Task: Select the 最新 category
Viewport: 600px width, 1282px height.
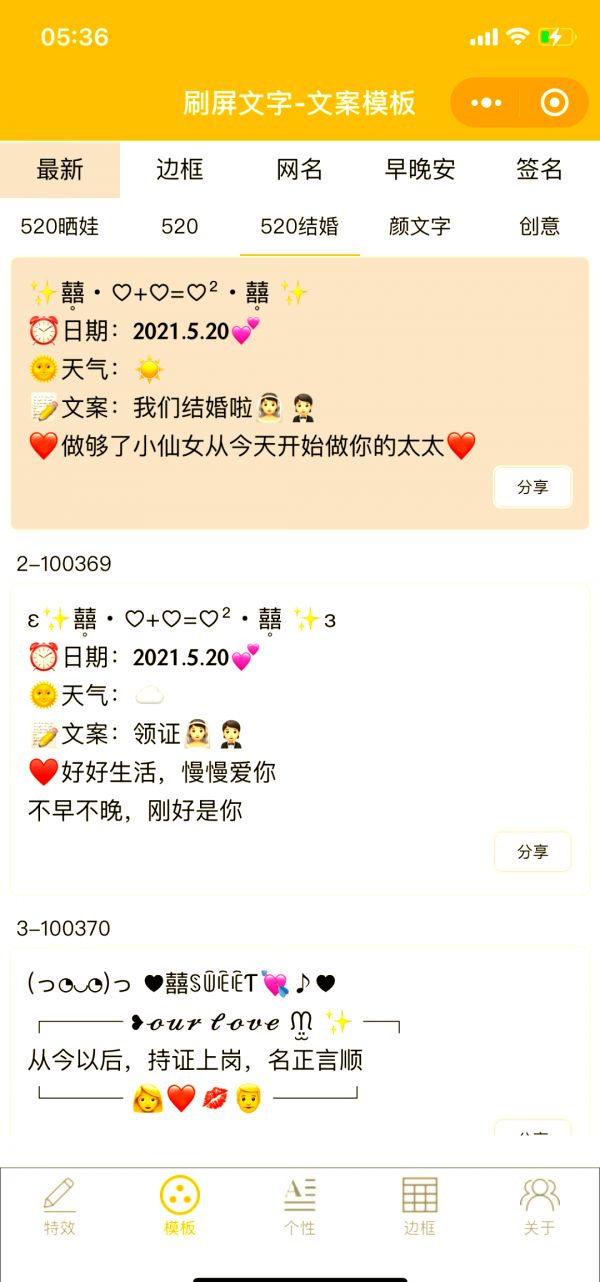Action: point(60,170)
